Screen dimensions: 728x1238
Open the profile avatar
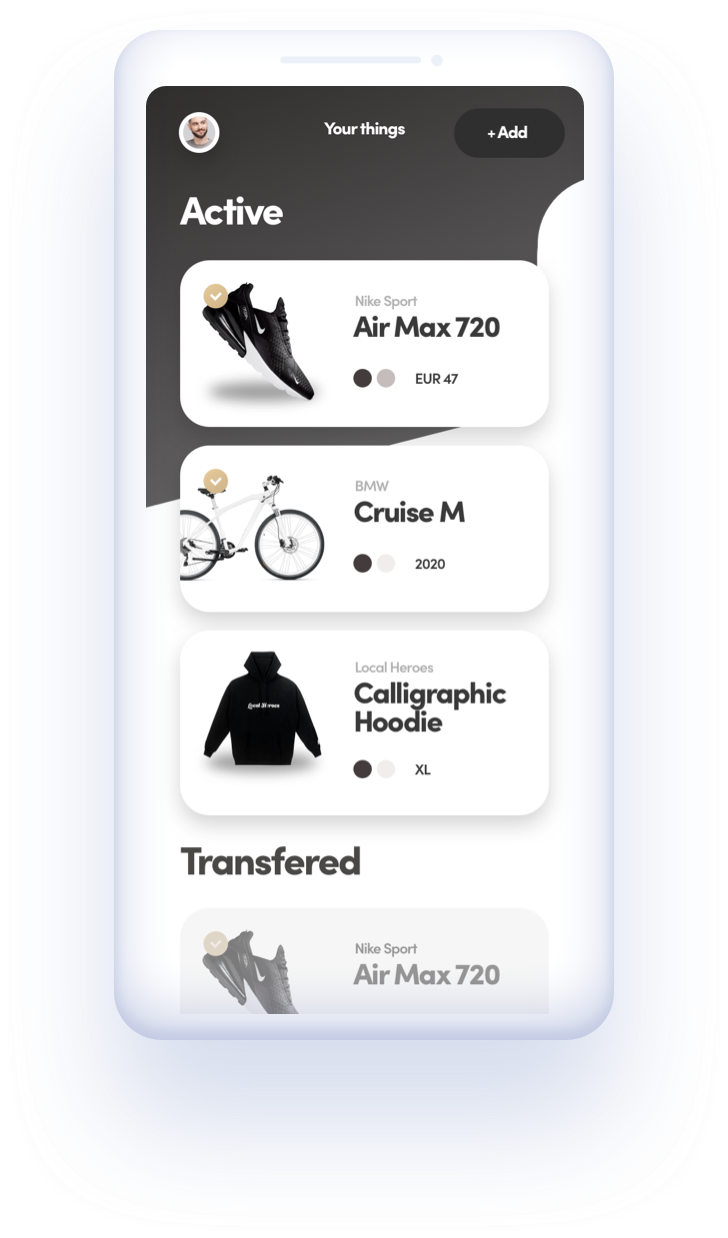[x=199, y=132]
